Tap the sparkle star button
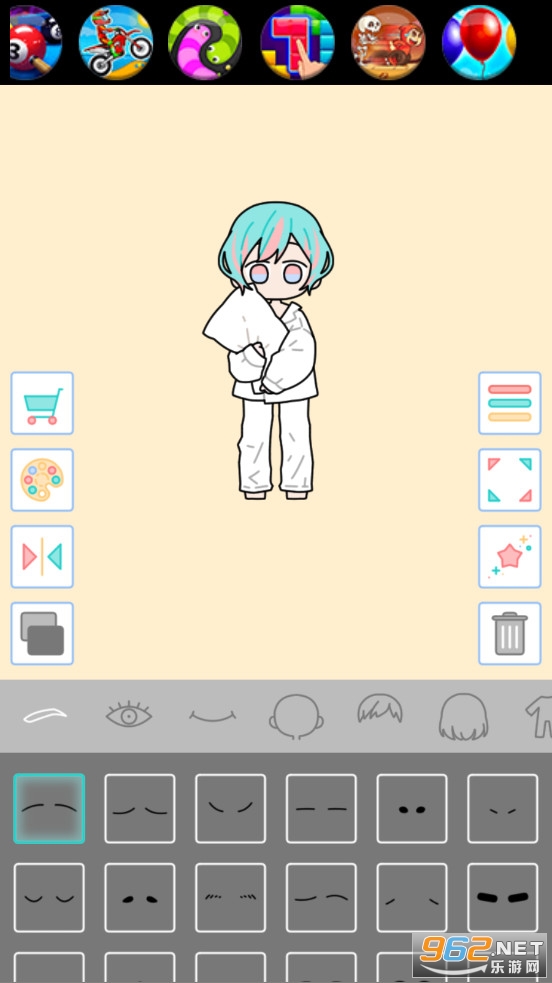 pos(510,557)
